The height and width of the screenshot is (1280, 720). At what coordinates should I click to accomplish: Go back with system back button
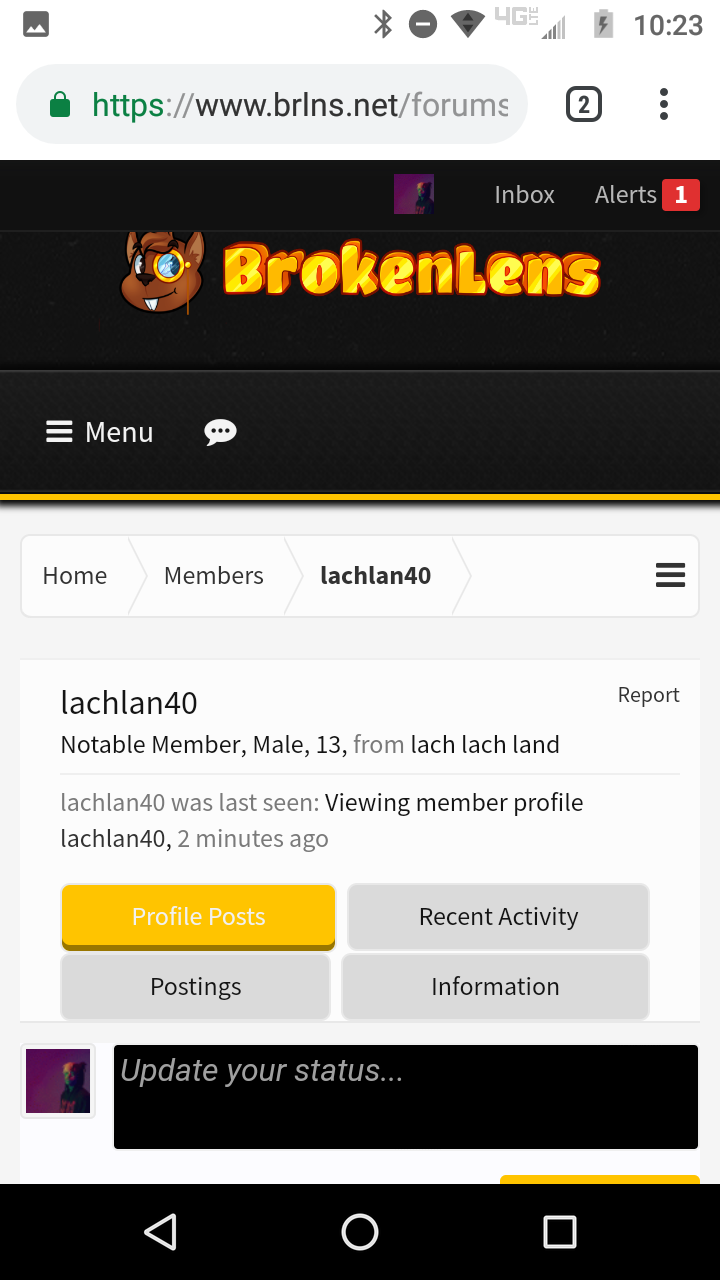160,1232
